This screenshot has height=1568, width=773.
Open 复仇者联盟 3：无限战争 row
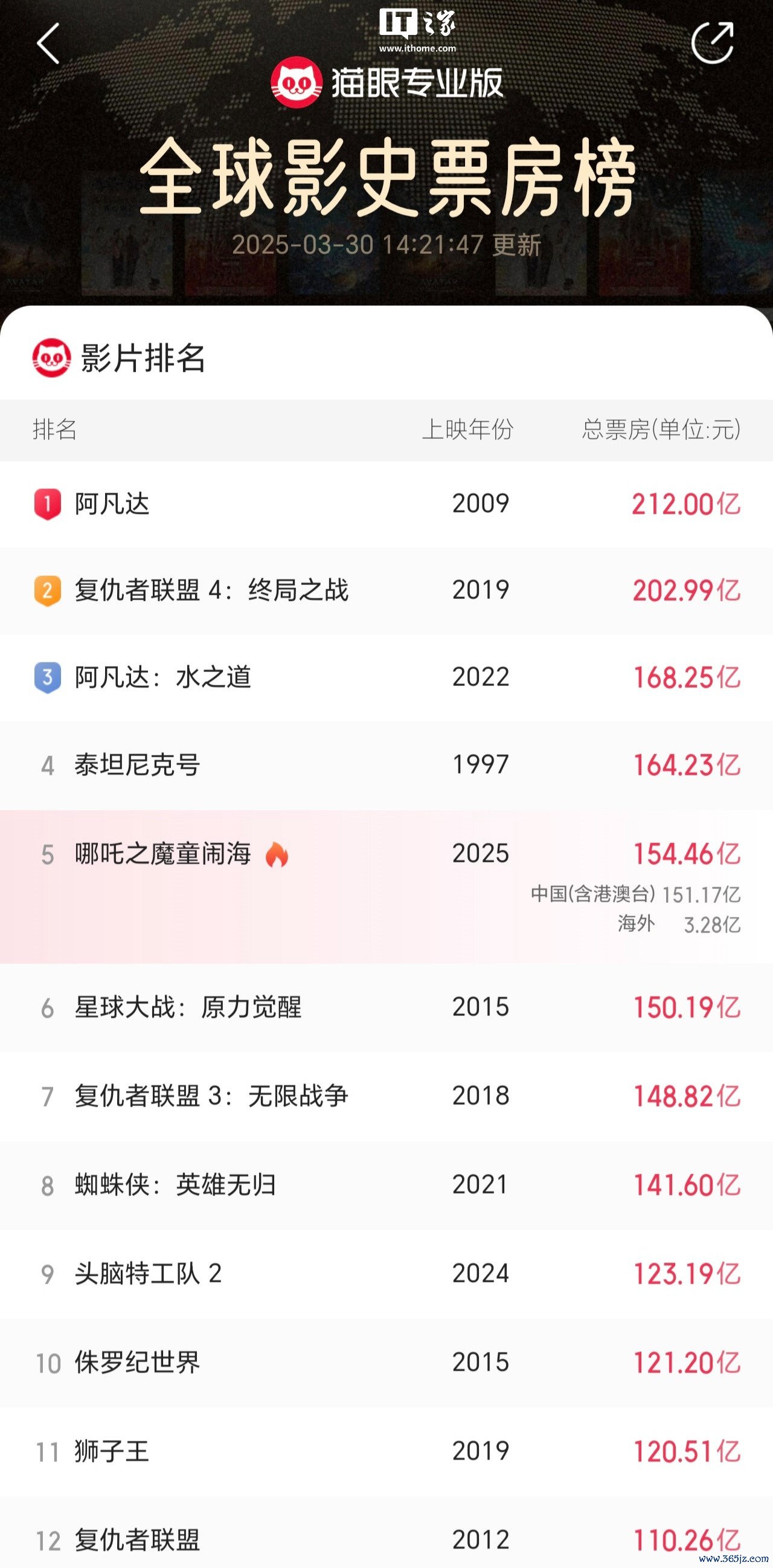pos(386,1097)
